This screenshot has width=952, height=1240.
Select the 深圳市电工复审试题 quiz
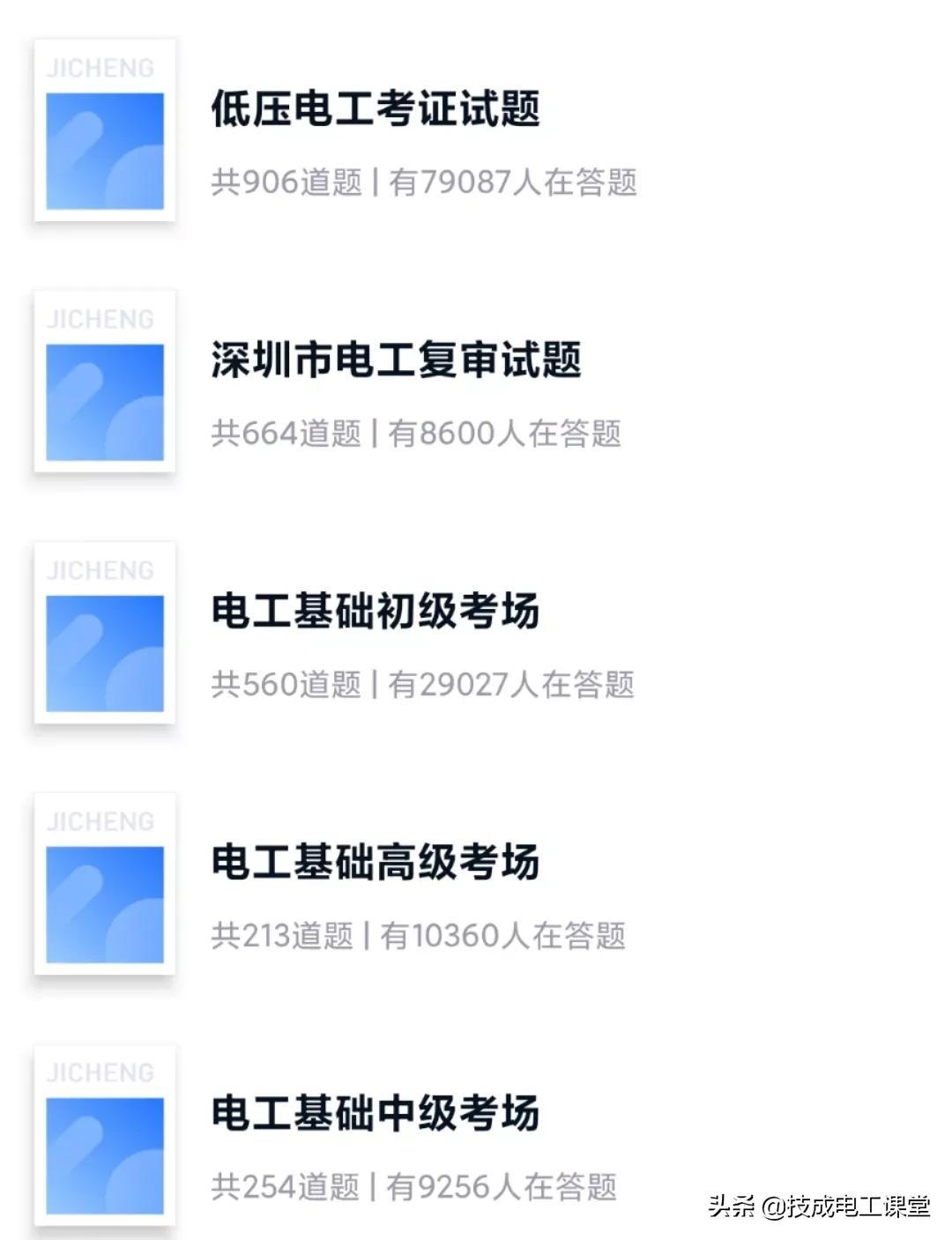click(396, 360)
